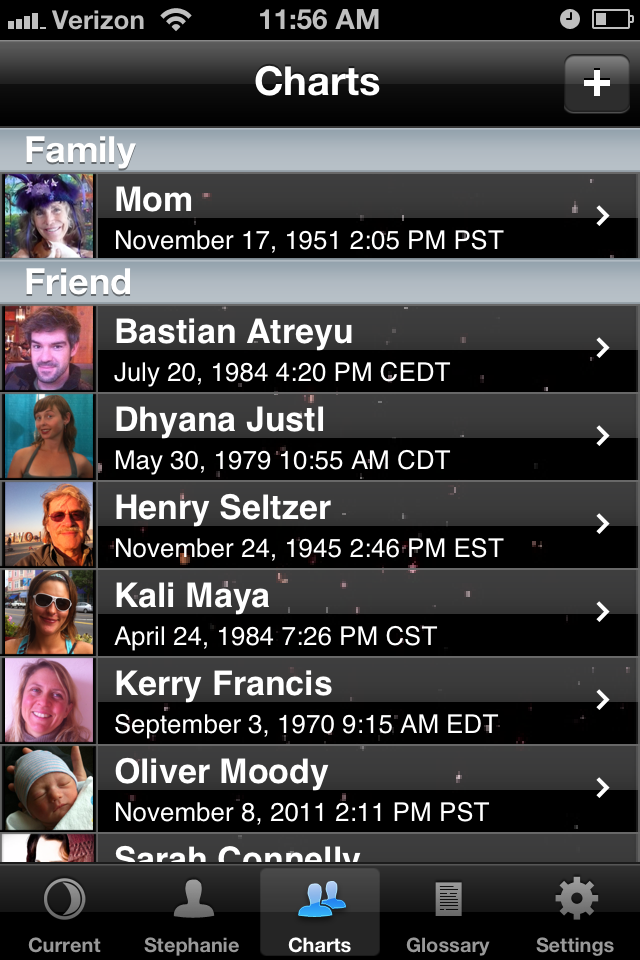Switch to the Settings tab
The image size is (640, 960).
575,914
